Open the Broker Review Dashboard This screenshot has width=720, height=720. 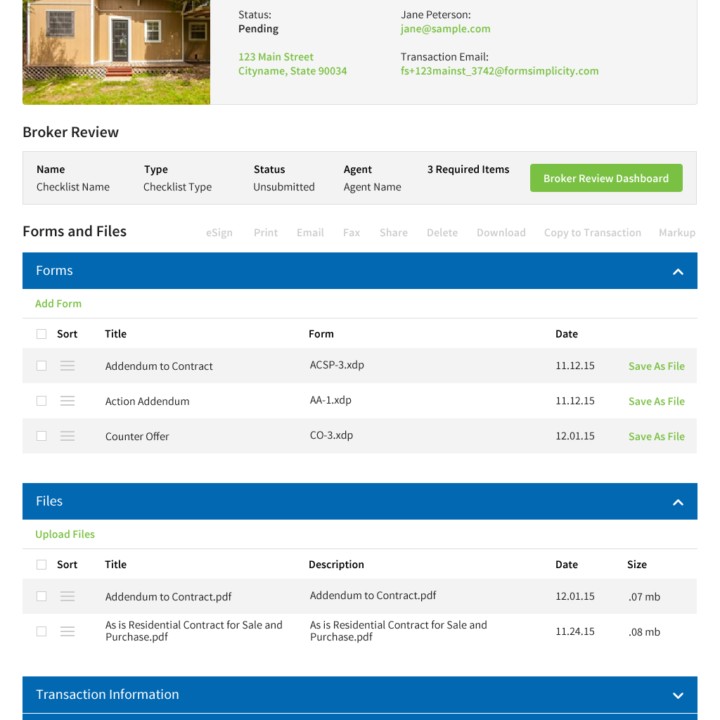coord(606,178)
